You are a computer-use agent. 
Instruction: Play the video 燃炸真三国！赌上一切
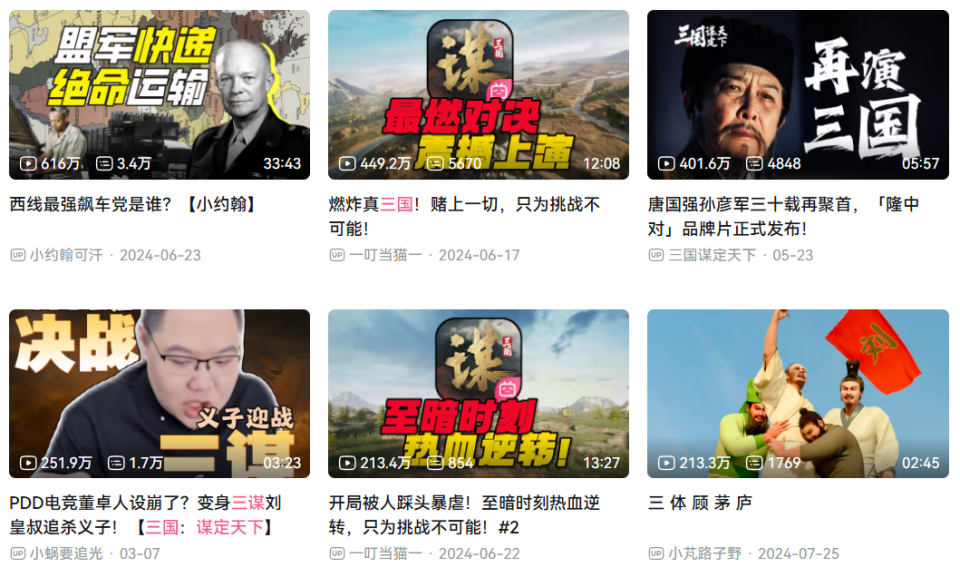coord(478,95)
